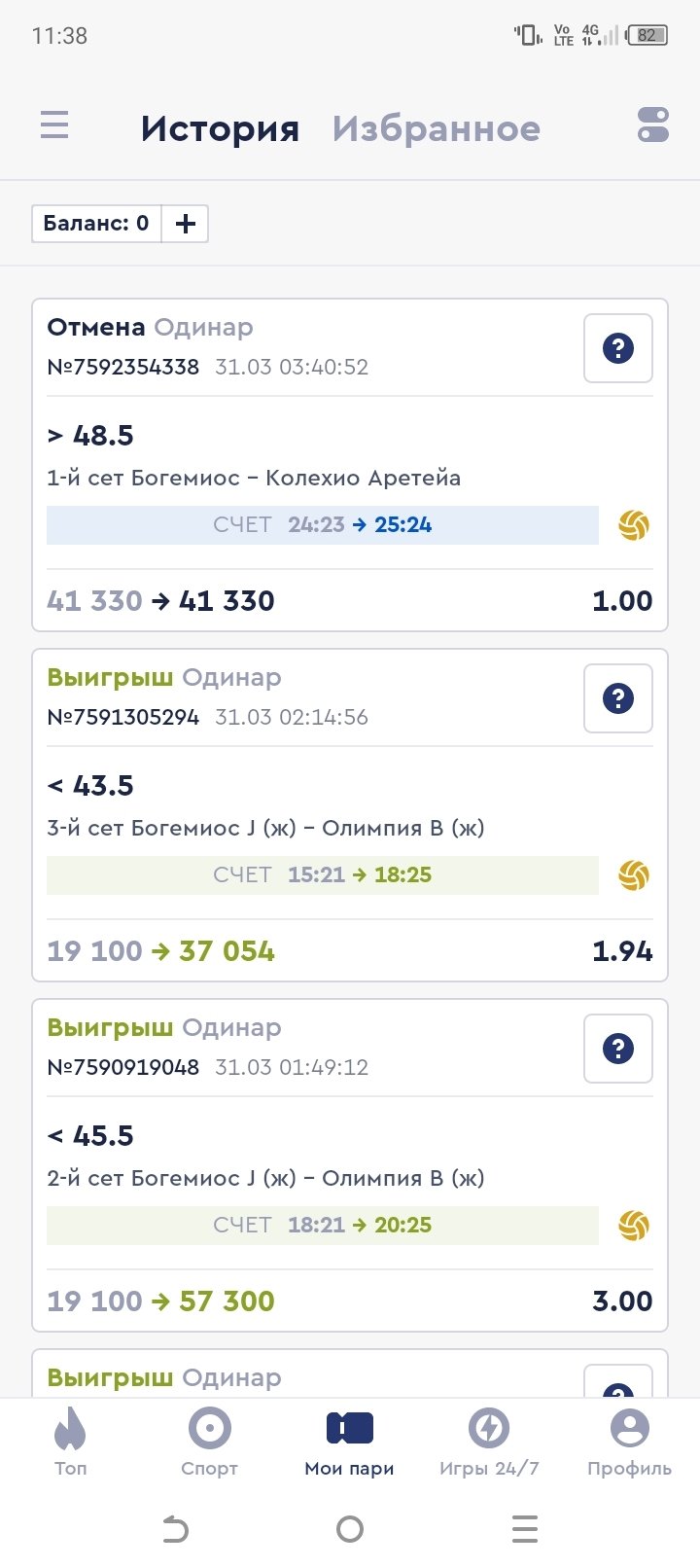Open the Игры 24/7 tab

489,1442
